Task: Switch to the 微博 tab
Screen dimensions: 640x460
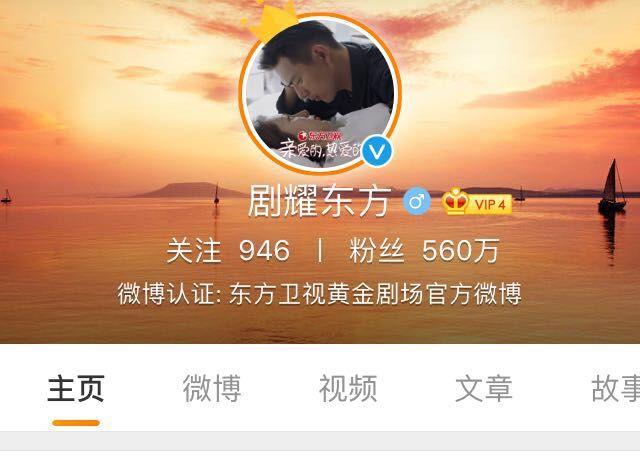Action: coord(211,389)
